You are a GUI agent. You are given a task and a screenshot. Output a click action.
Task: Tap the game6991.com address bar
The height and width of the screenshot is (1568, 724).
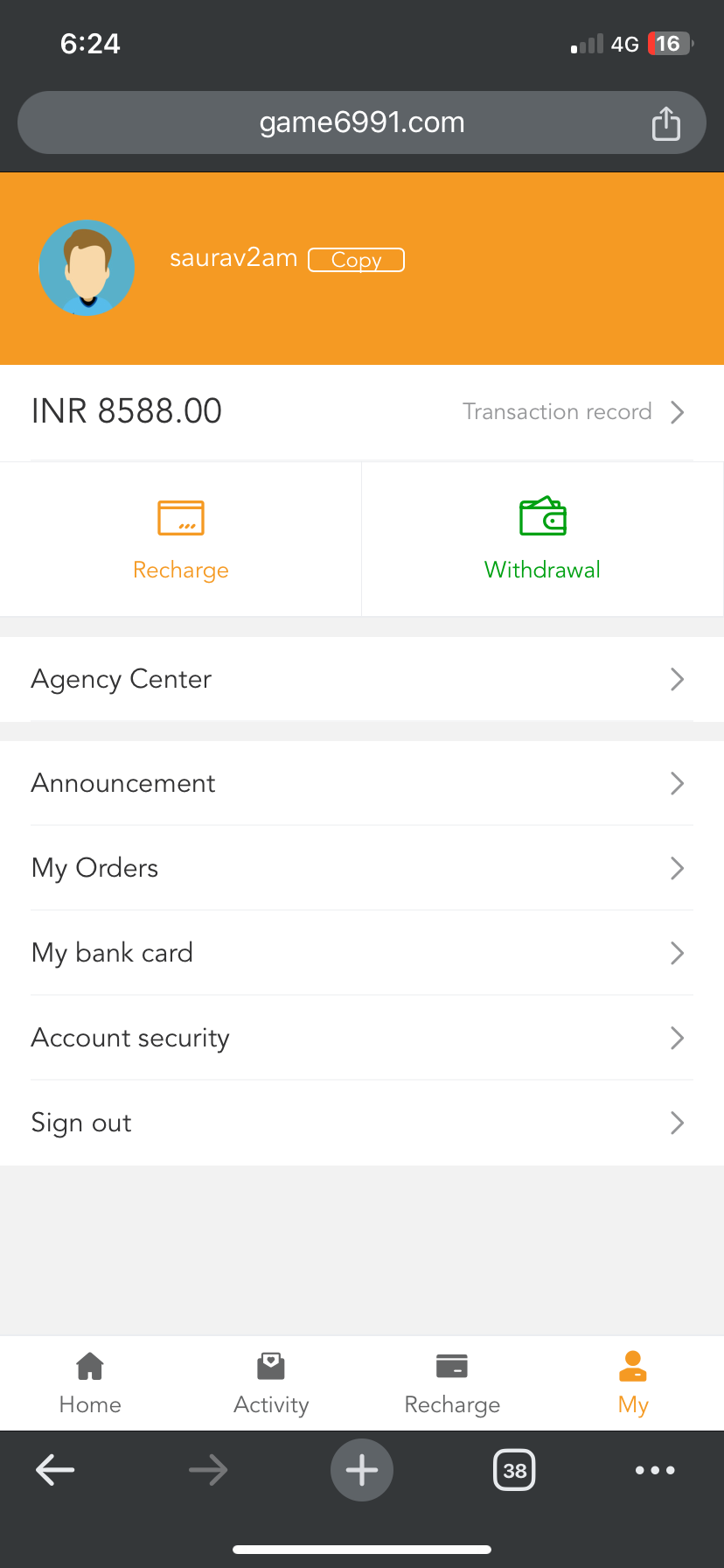coord(362,122)
